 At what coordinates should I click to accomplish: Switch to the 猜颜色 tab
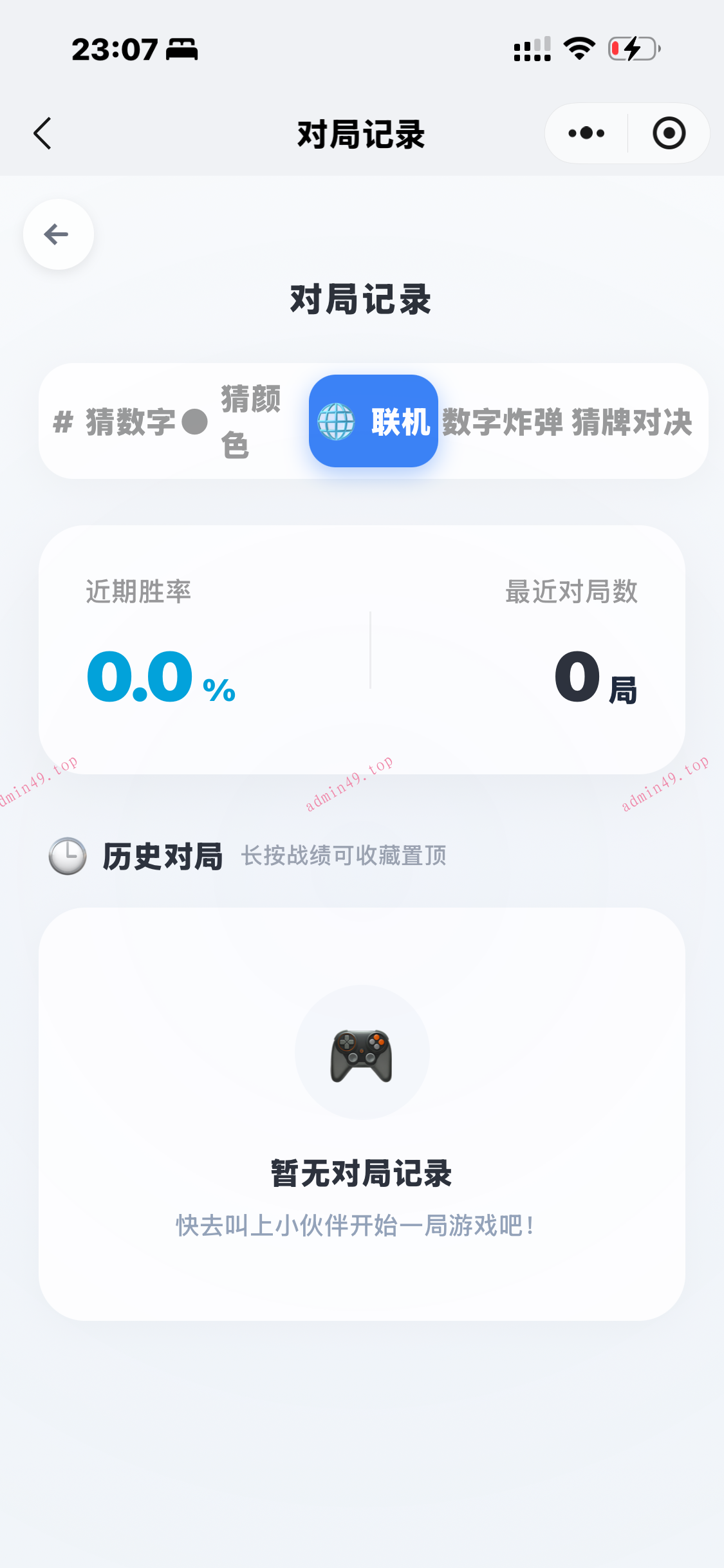tap(248, 422)
